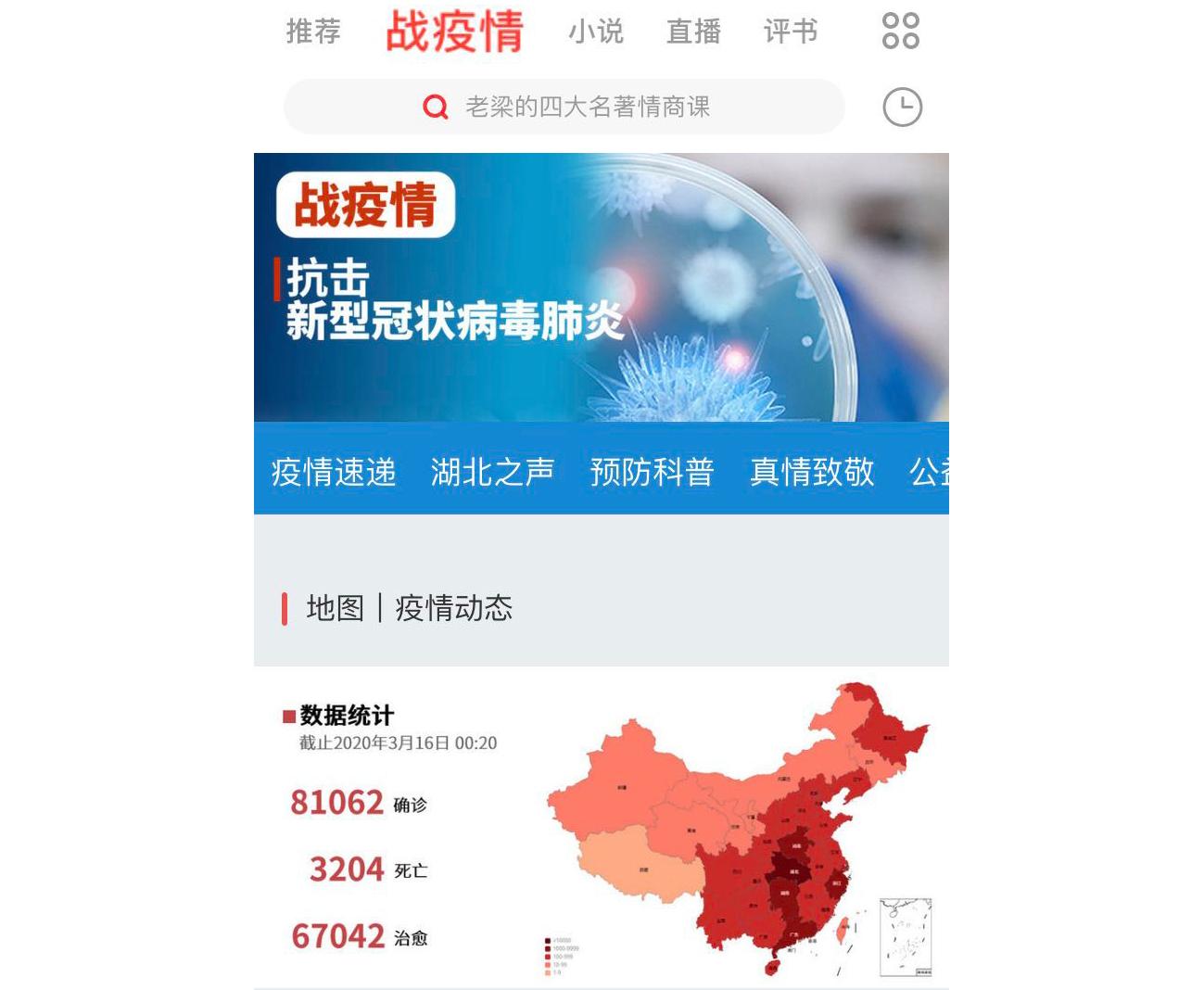This screenshot has width=1204, height=990.
Task: Open listening history clock icon
Action: (x=902, y=108)
